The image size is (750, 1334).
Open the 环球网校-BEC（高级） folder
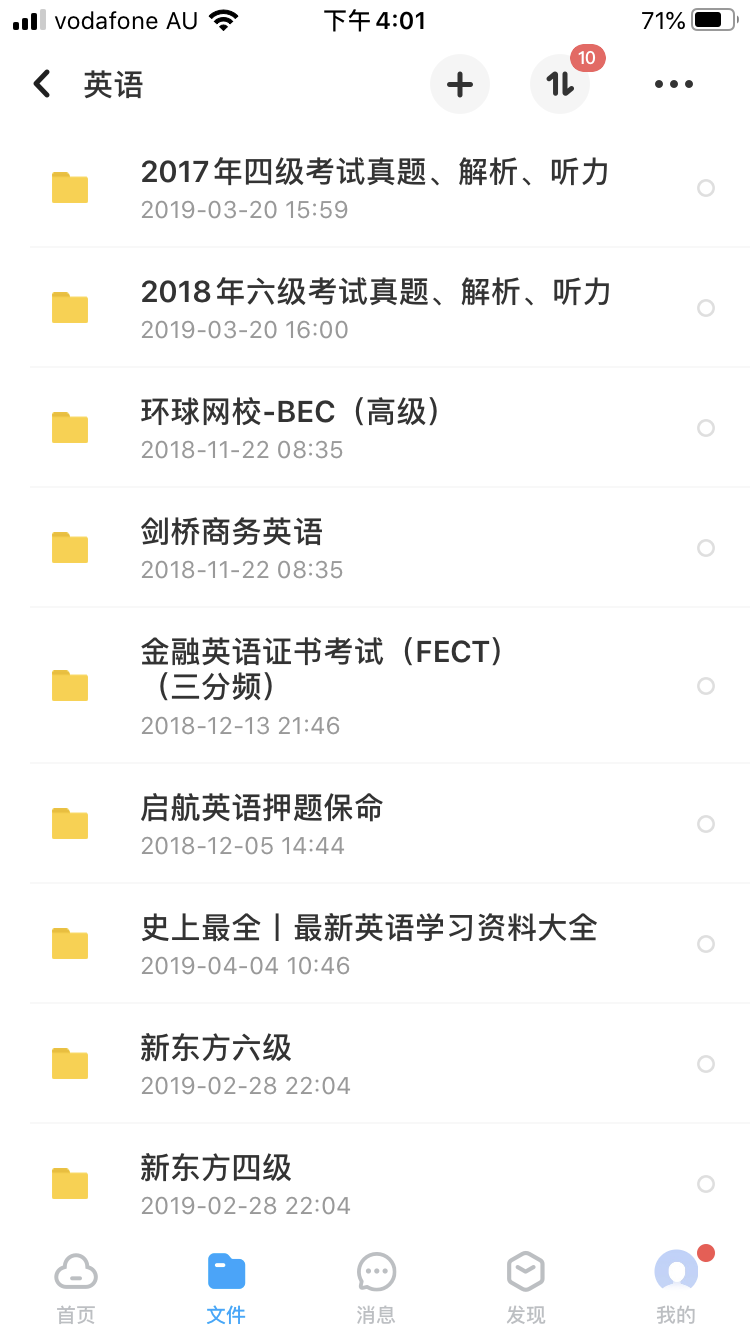(290, 428)
